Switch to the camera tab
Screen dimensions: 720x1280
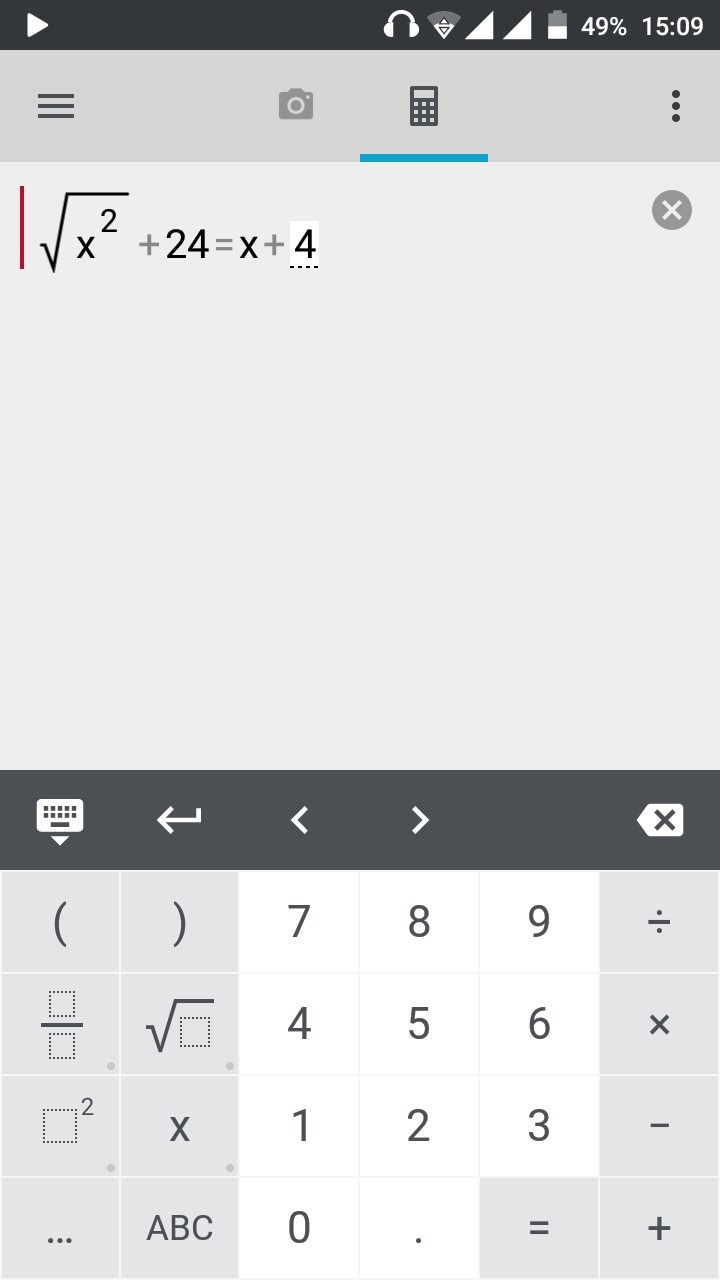[x=296, y=105]
